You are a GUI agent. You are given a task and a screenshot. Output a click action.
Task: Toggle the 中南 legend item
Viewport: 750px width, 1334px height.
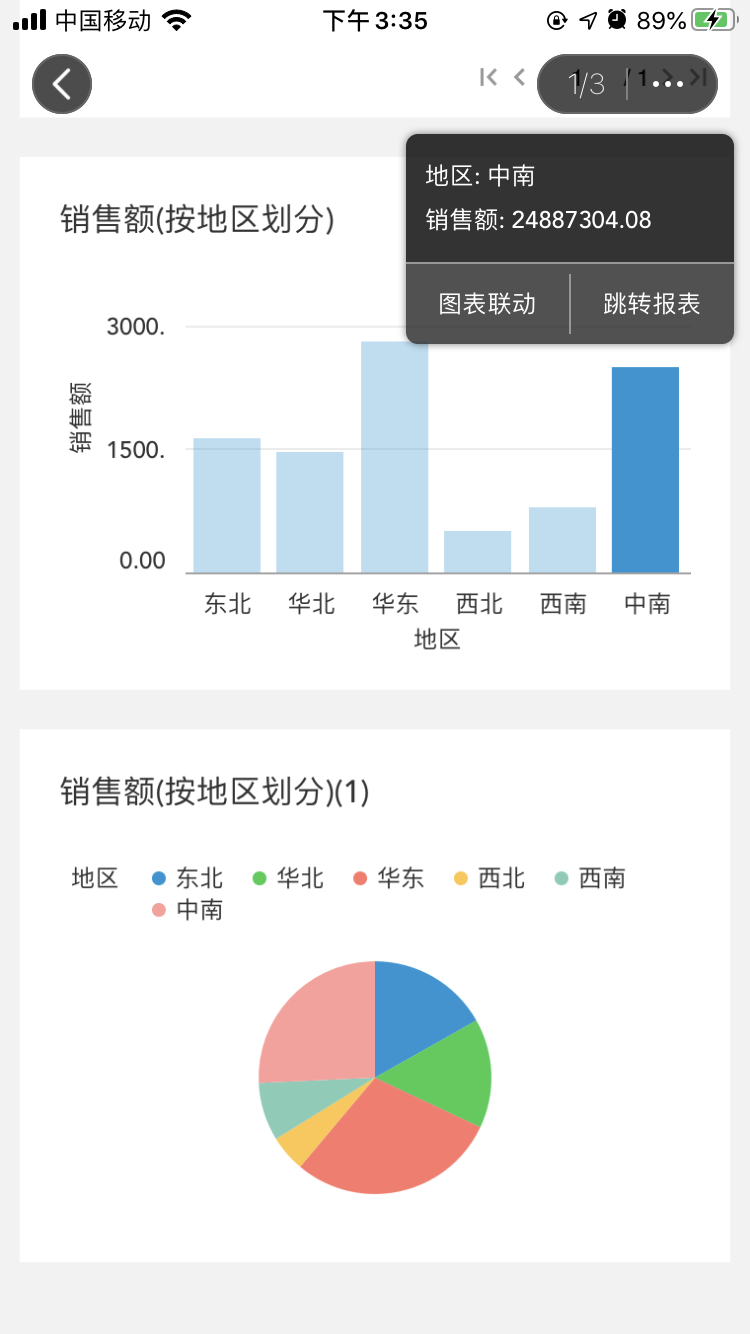187,910
